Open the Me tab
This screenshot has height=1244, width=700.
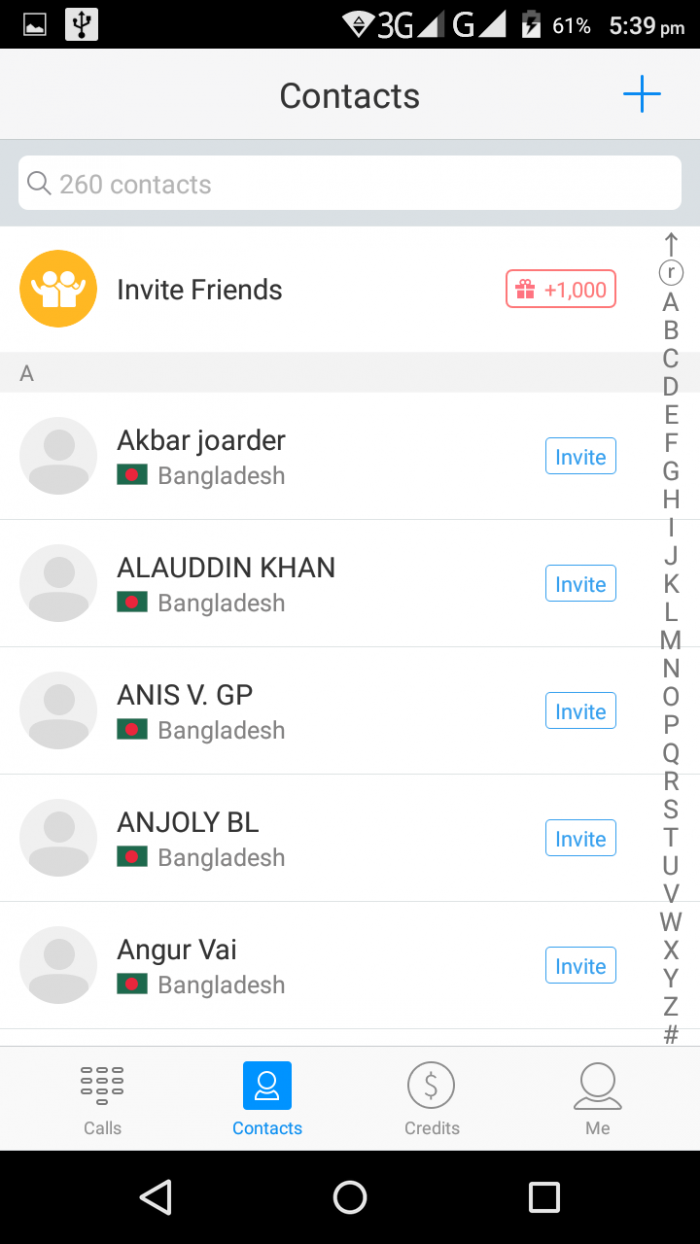[x=597, y=1099]
